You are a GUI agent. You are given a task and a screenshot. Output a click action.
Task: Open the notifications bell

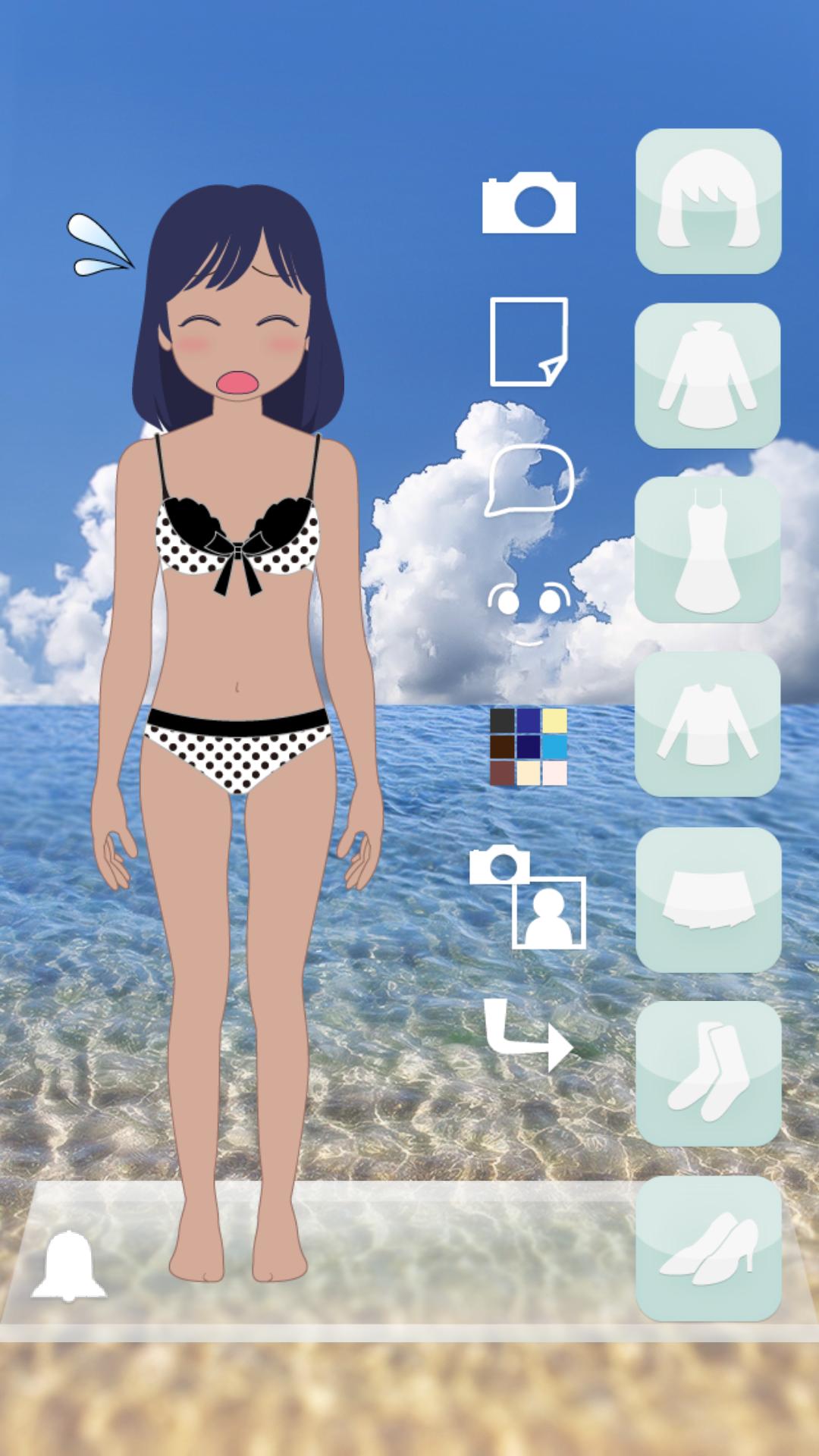click(x=68, y=1266)
